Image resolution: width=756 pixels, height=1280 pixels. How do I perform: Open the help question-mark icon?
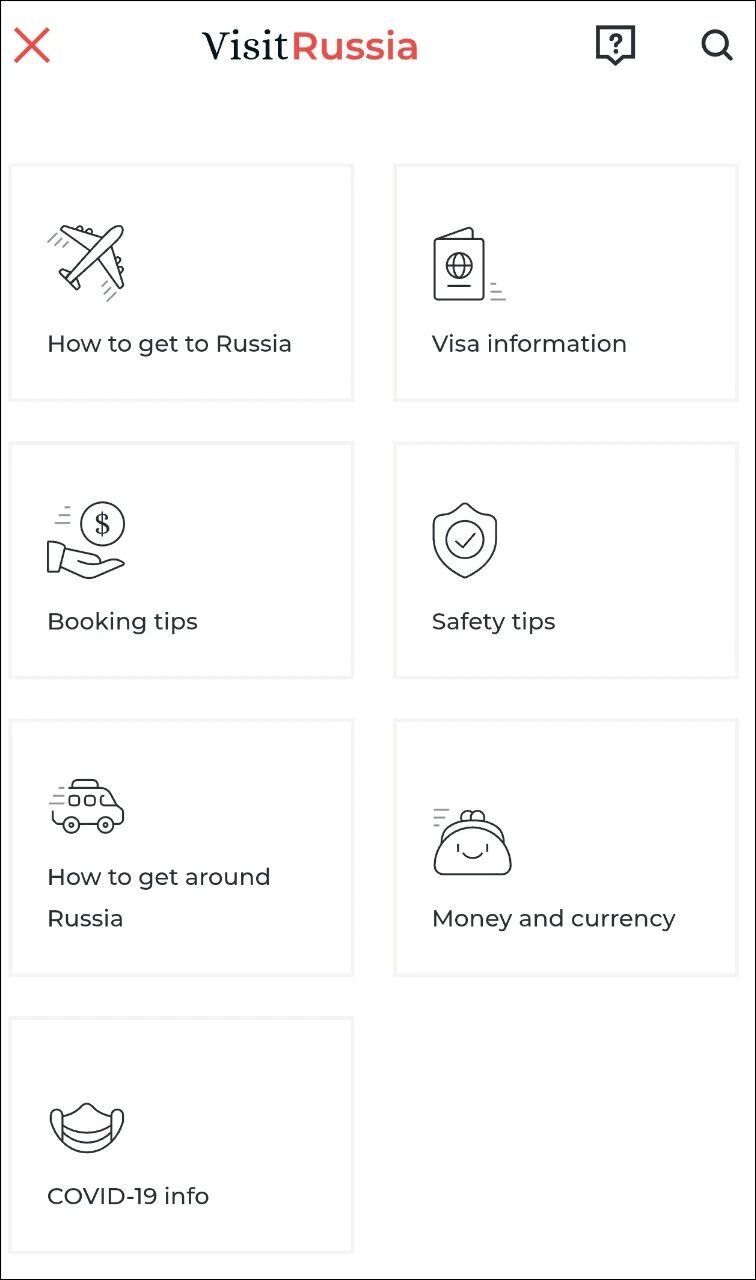(615, 45)
